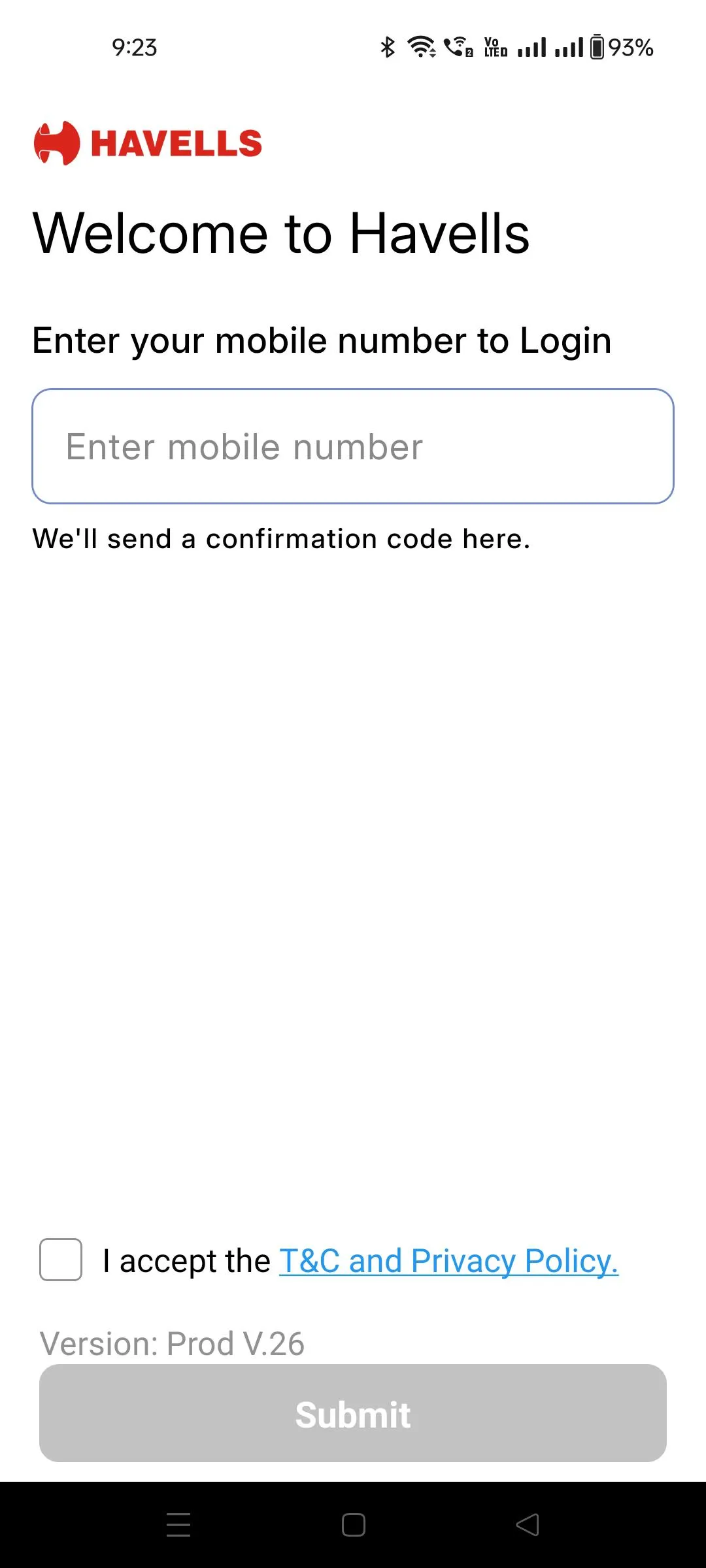
Task: Open the T&C and Privacy Policy link
Action: click(x=448, y=1261)
